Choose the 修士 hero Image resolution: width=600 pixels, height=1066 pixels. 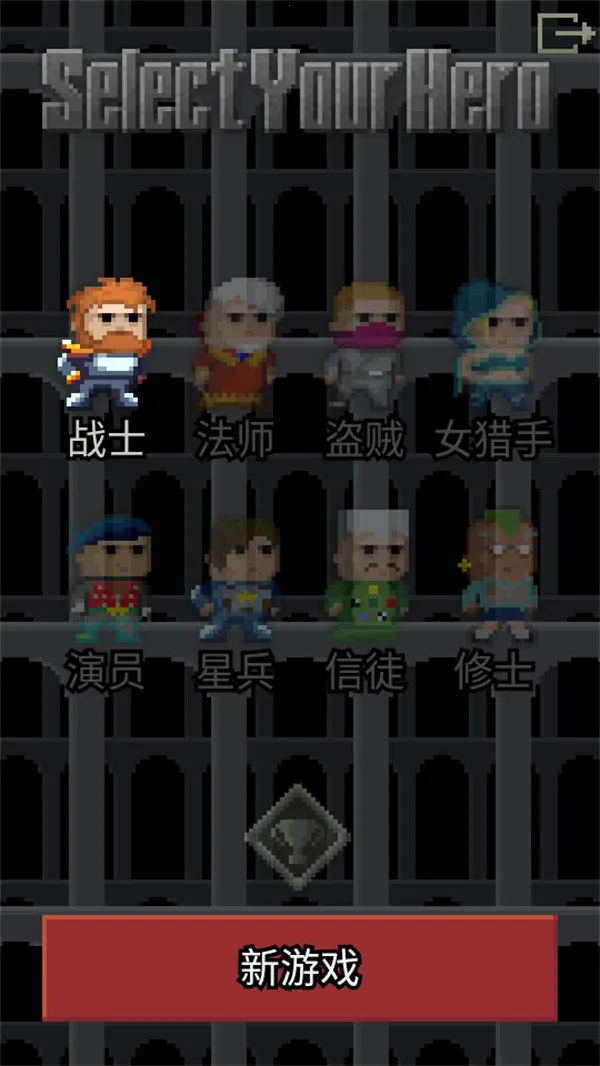[495, 578]
